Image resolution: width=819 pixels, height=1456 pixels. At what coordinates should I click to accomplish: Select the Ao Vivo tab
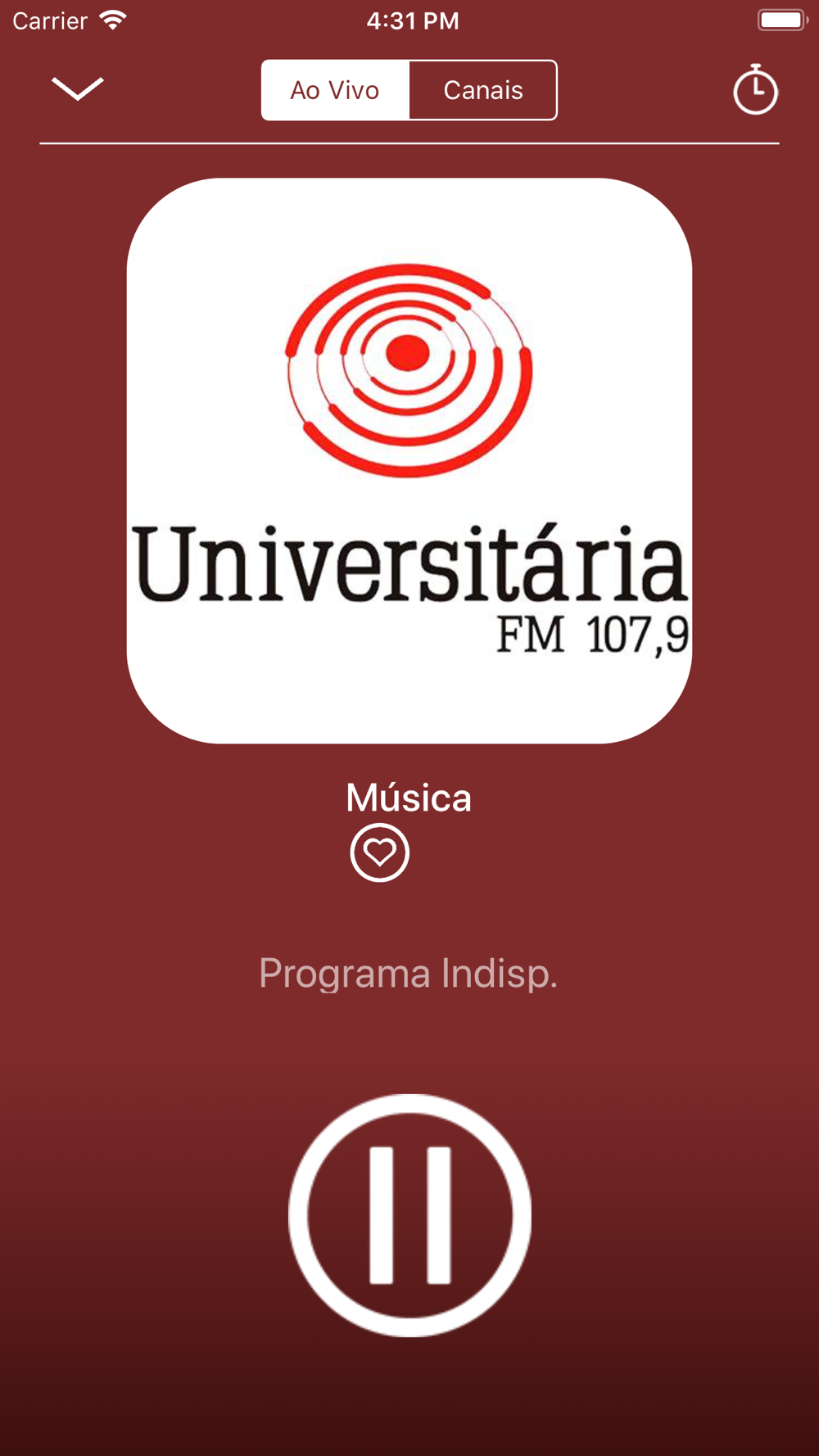(335, 90)
